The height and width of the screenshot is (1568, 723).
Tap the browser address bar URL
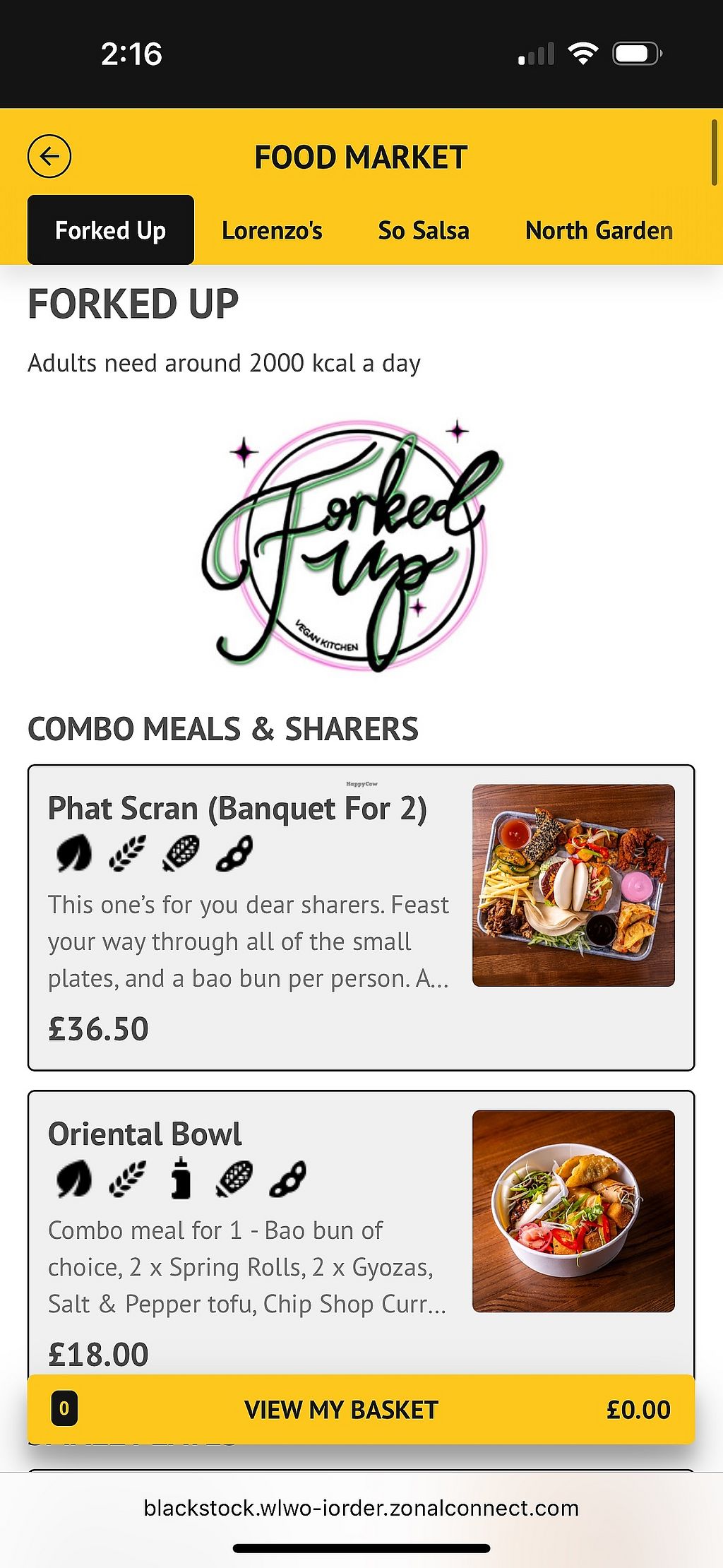(361, 1508)
